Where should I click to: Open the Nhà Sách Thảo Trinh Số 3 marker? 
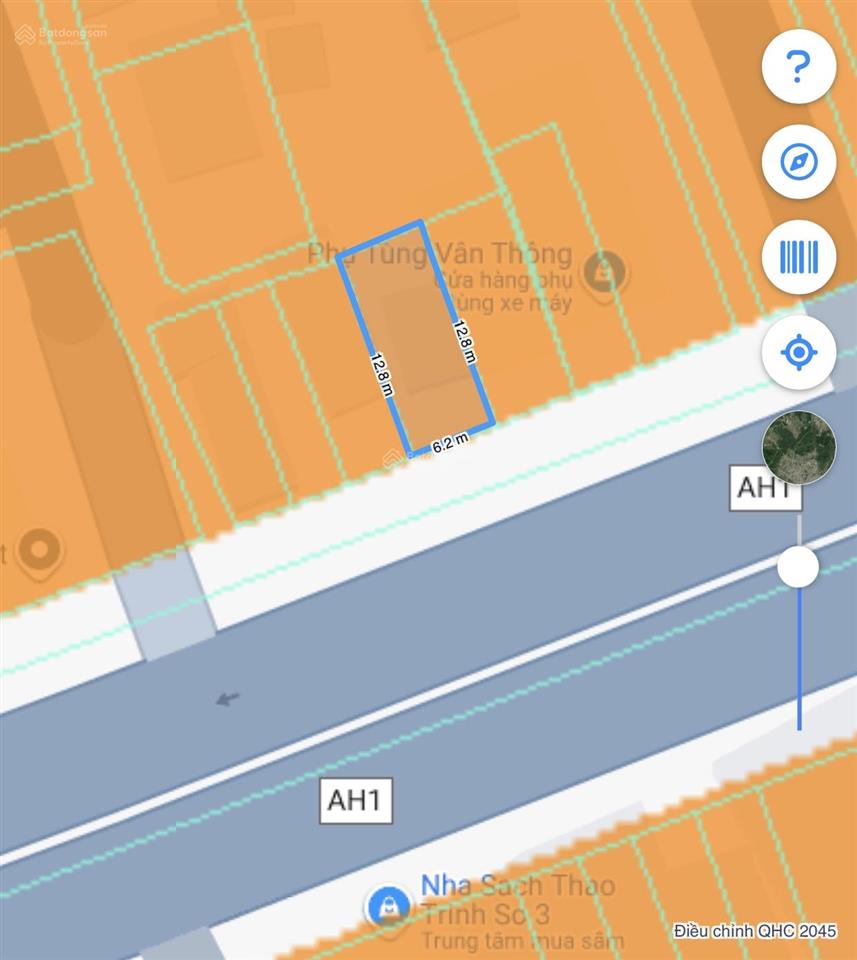pos(387,907)
